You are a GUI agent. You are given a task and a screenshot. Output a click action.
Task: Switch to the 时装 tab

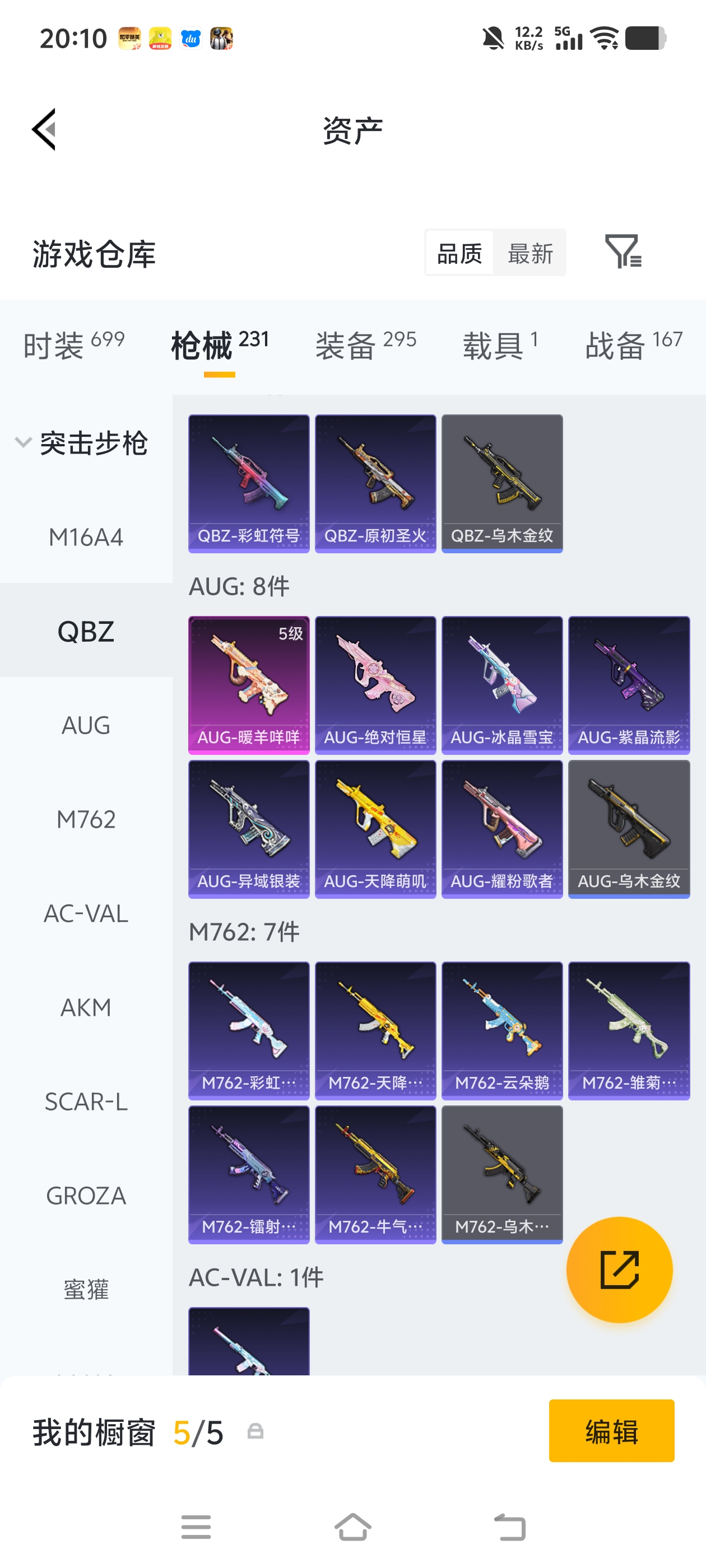pos(73,345)
